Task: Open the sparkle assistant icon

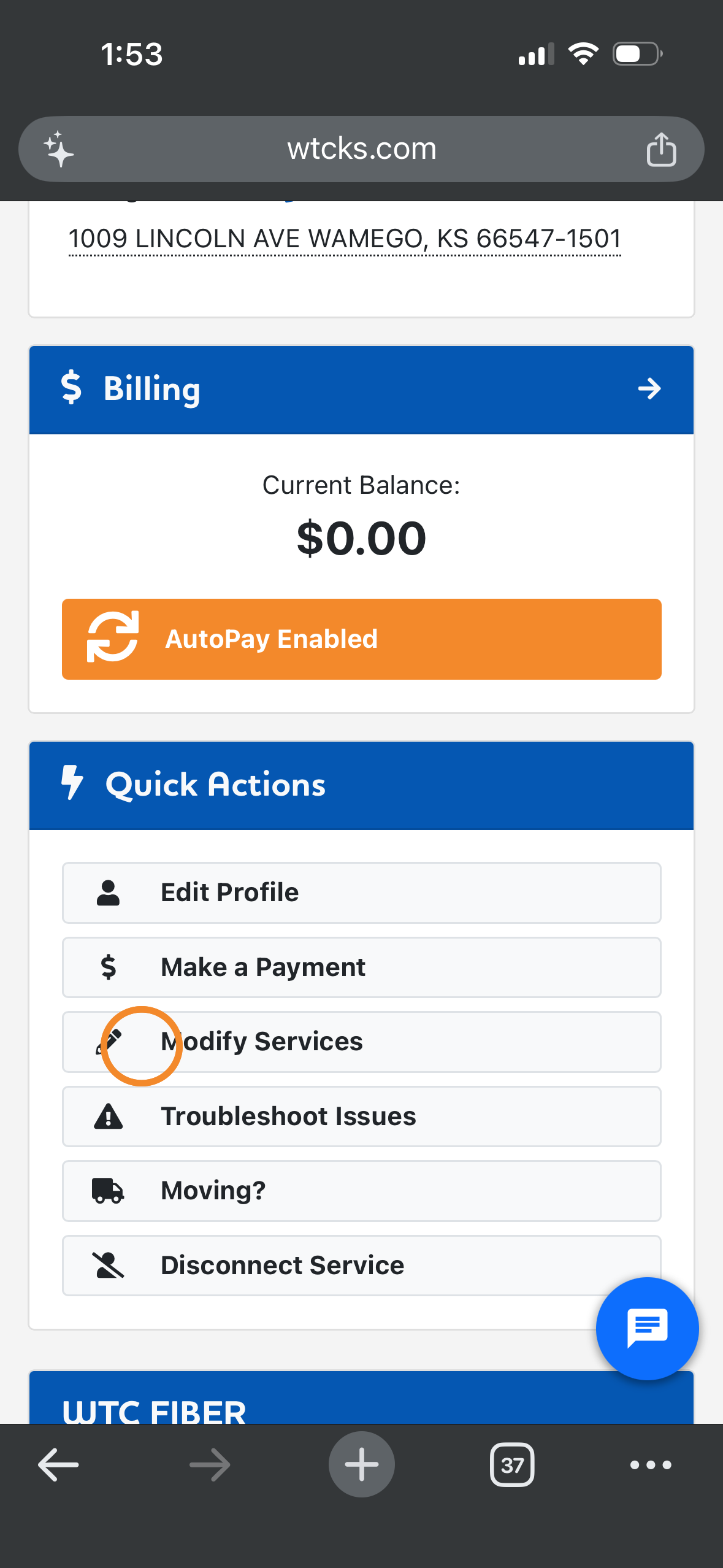Action: pyautogui.click(x=59, y=149)
